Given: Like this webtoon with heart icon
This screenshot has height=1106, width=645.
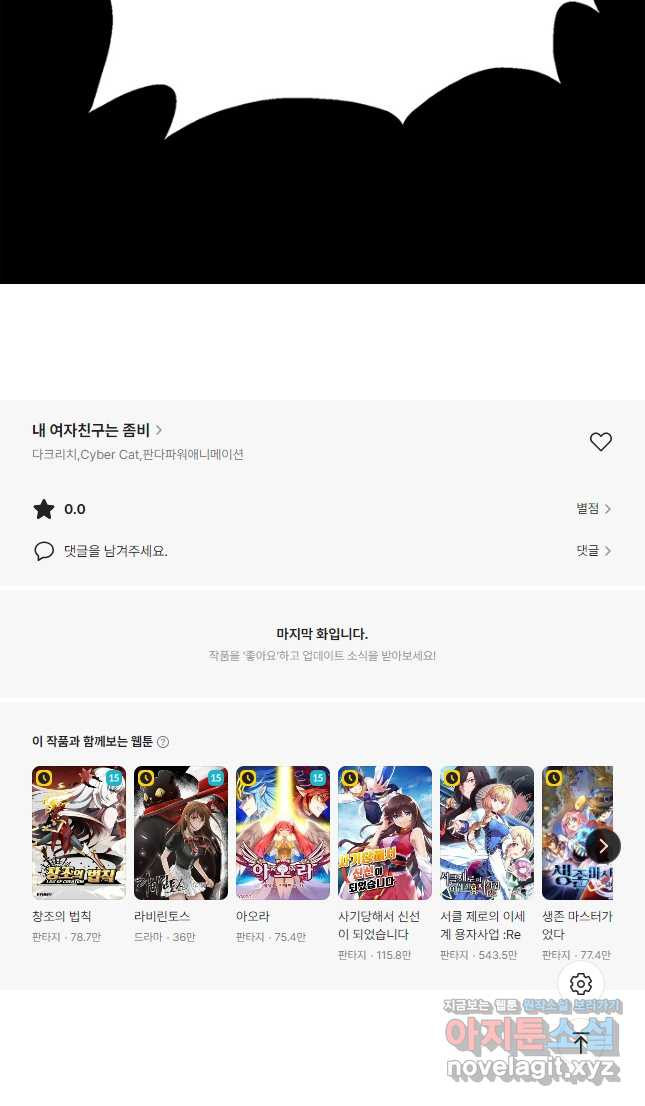Looking at the screenshot, I should click(x=600, y=442).
